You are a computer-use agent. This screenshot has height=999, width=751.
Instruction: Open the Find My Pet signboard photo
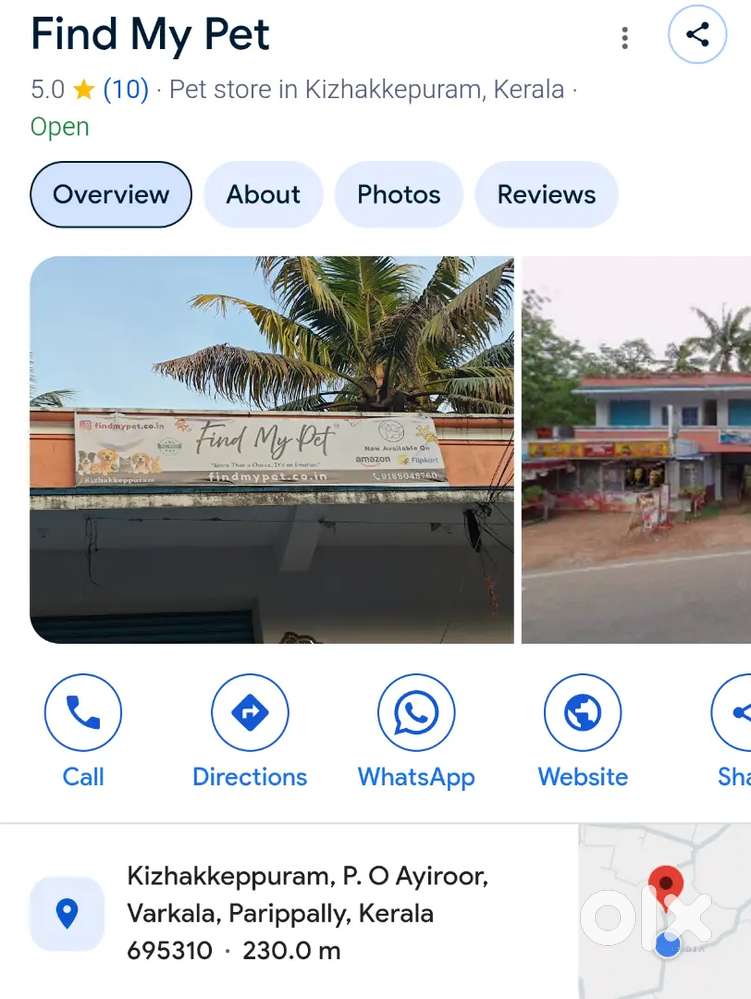click(272, 449)
